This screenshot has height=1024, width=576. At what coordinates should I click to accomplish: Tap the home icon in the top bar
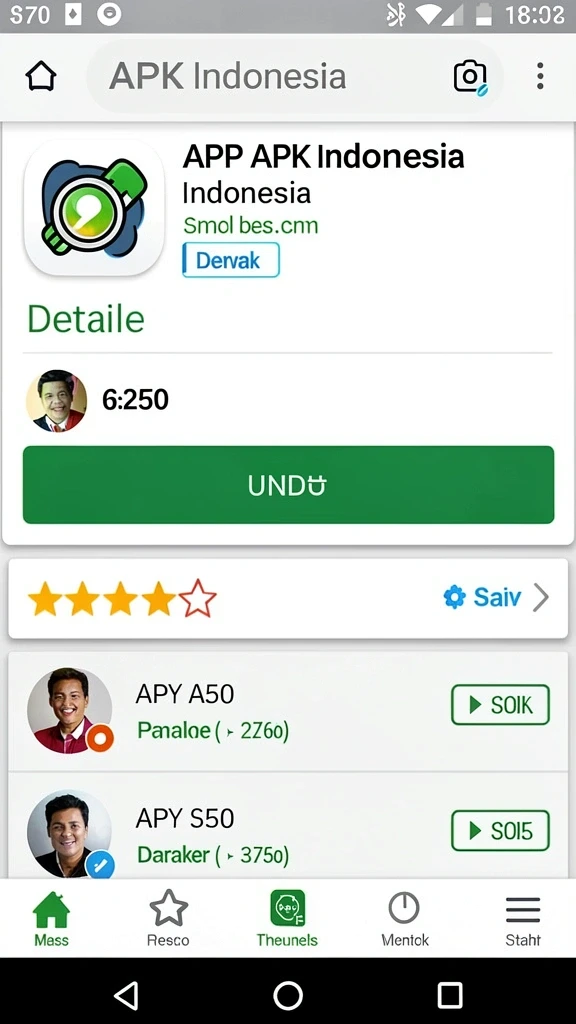[41, 77]
